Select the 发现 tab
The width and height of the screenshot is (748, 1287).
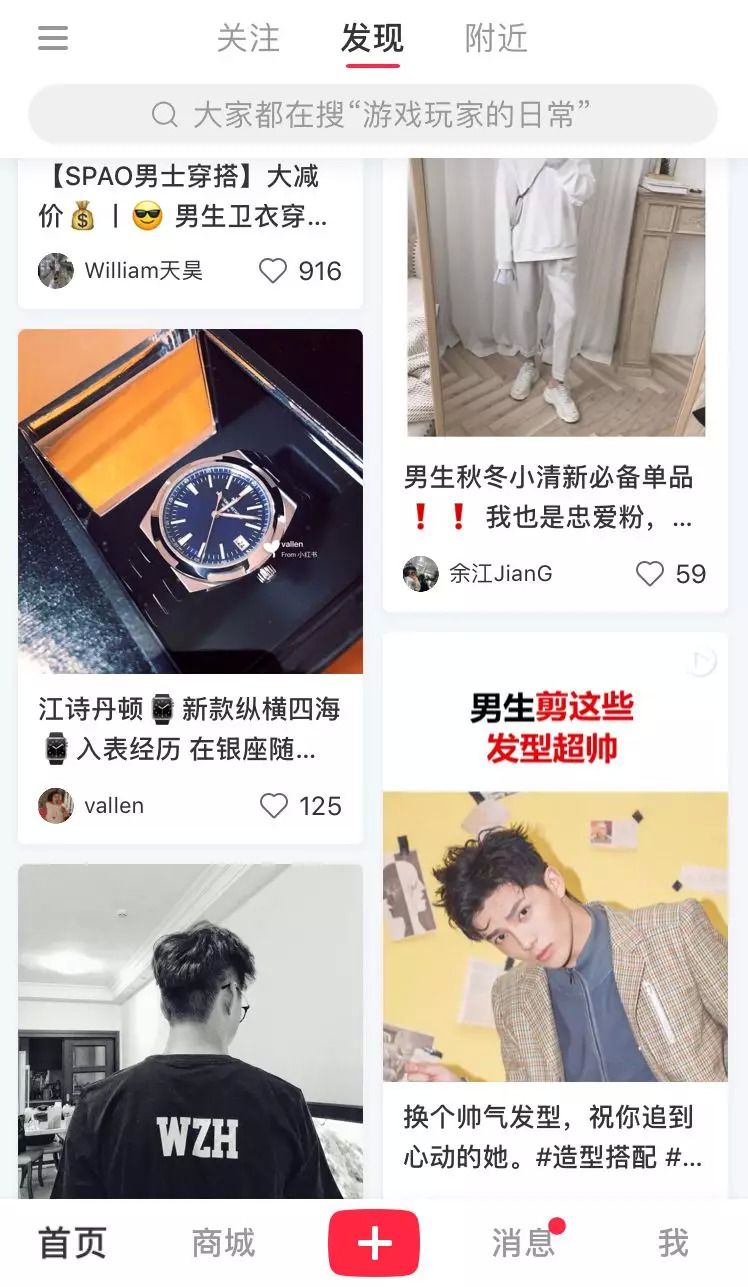pos(372,39)
